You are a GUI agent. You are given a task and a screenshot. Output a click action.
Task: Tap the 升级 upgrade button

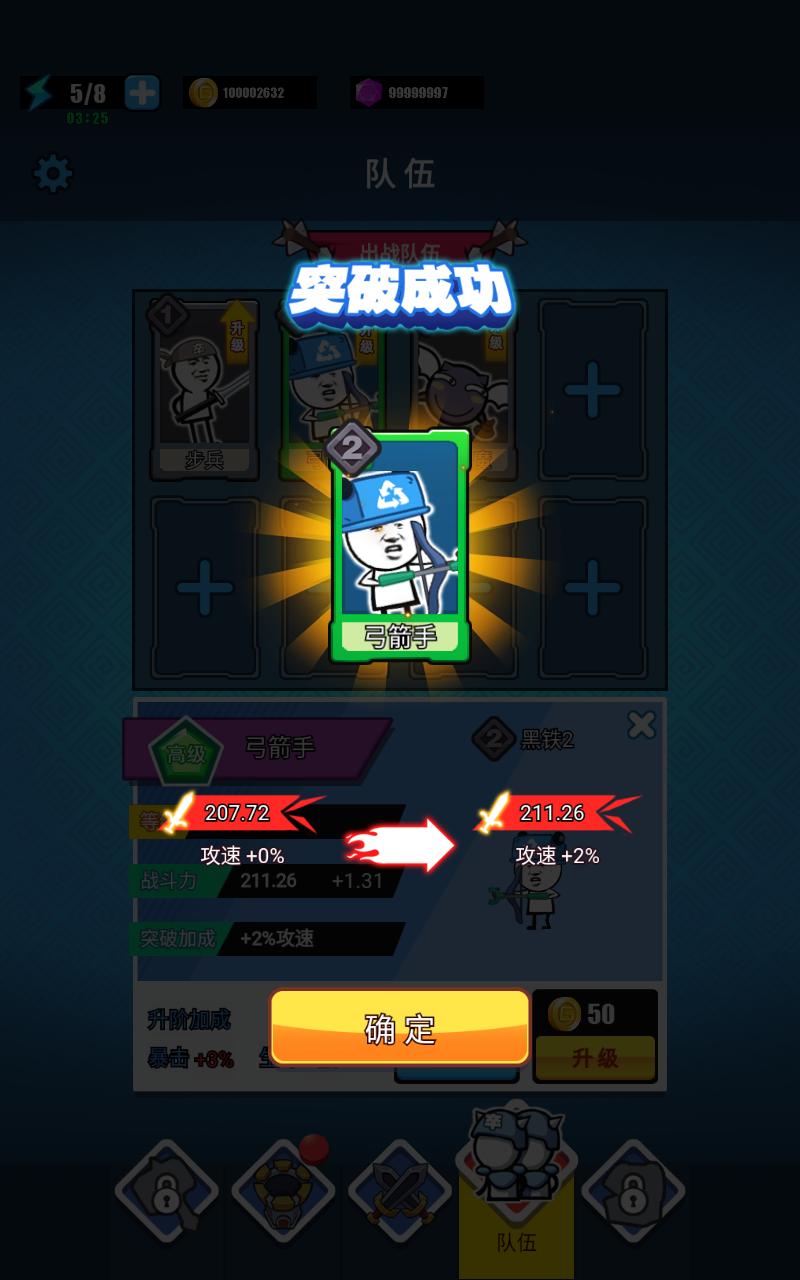(595, 1058)
